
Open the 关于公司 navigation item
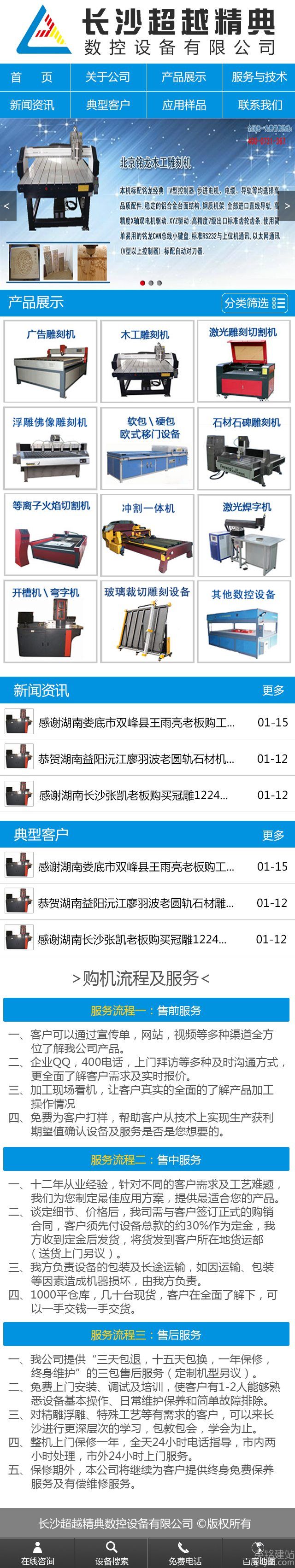[108, 77]
